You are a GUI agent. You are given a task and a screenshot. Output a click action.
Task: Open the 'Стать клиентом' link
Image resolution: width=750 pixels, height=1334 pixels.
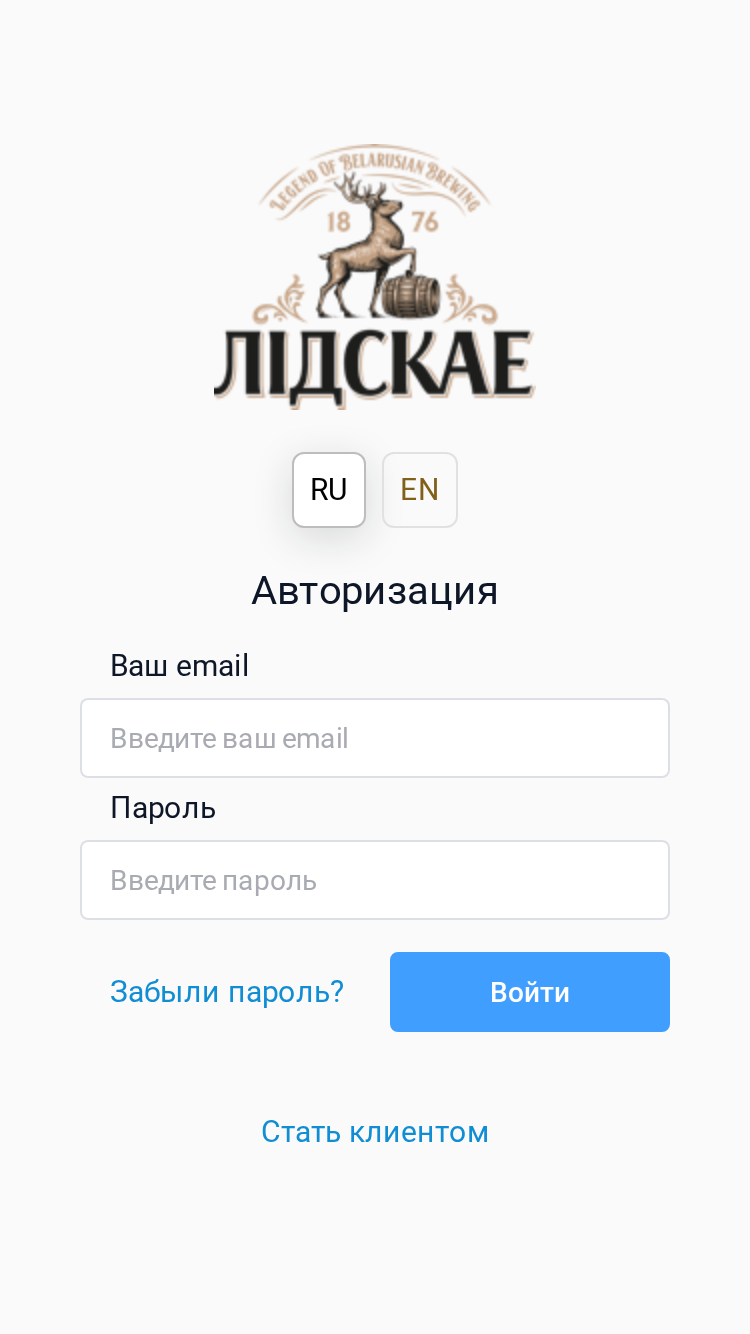(x=375, y=1132)
